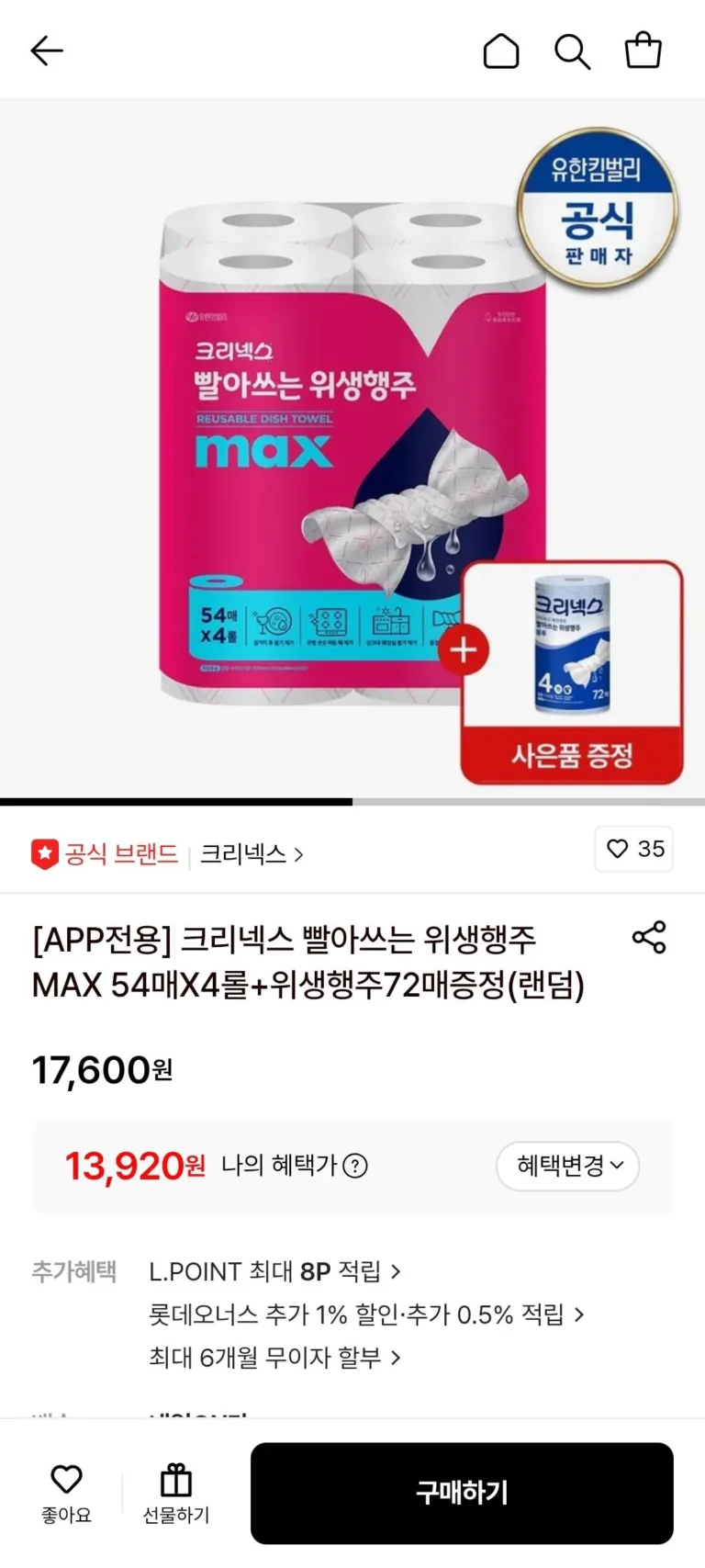Share this product
This screenshot has width=705, height=1568.
pos(649,937)
